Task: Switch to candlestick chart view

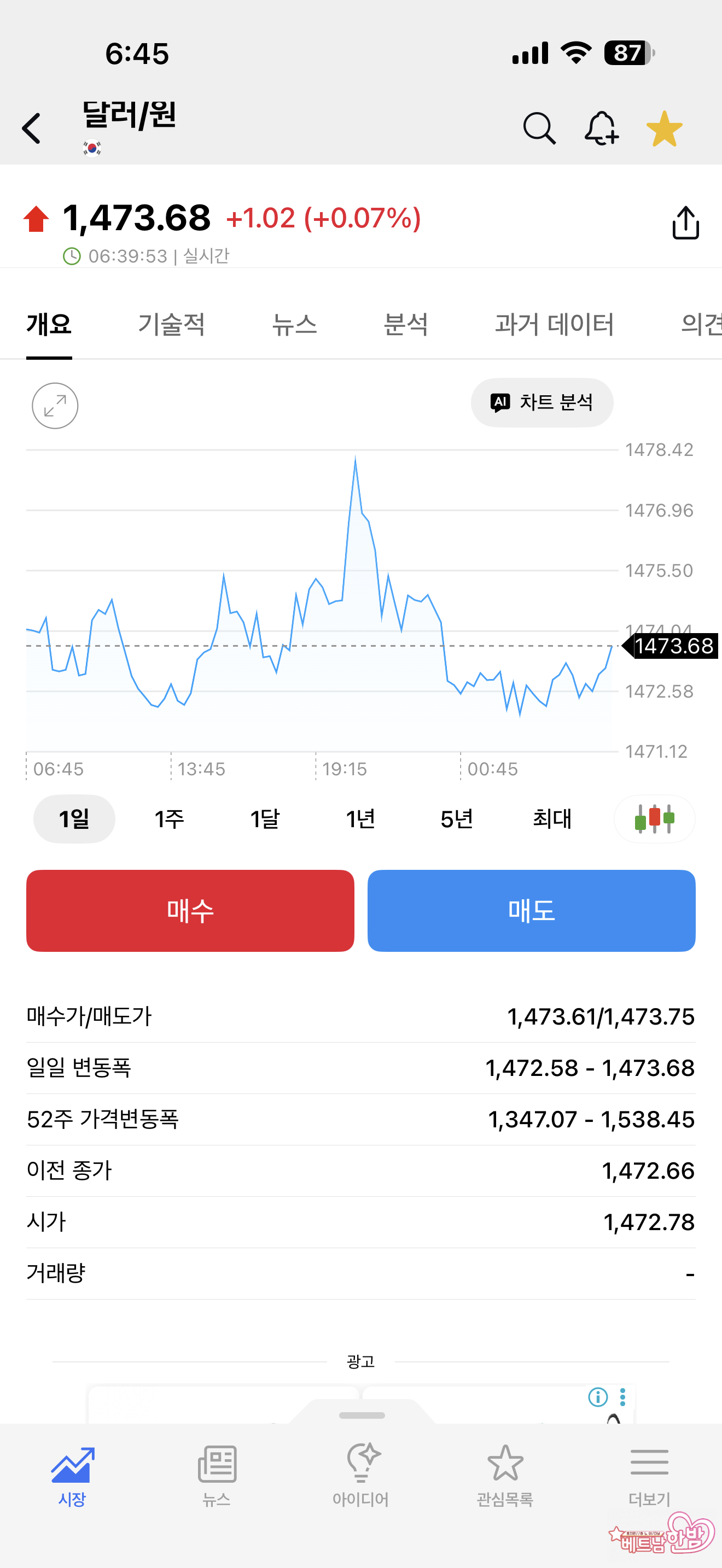Action: 654,818
